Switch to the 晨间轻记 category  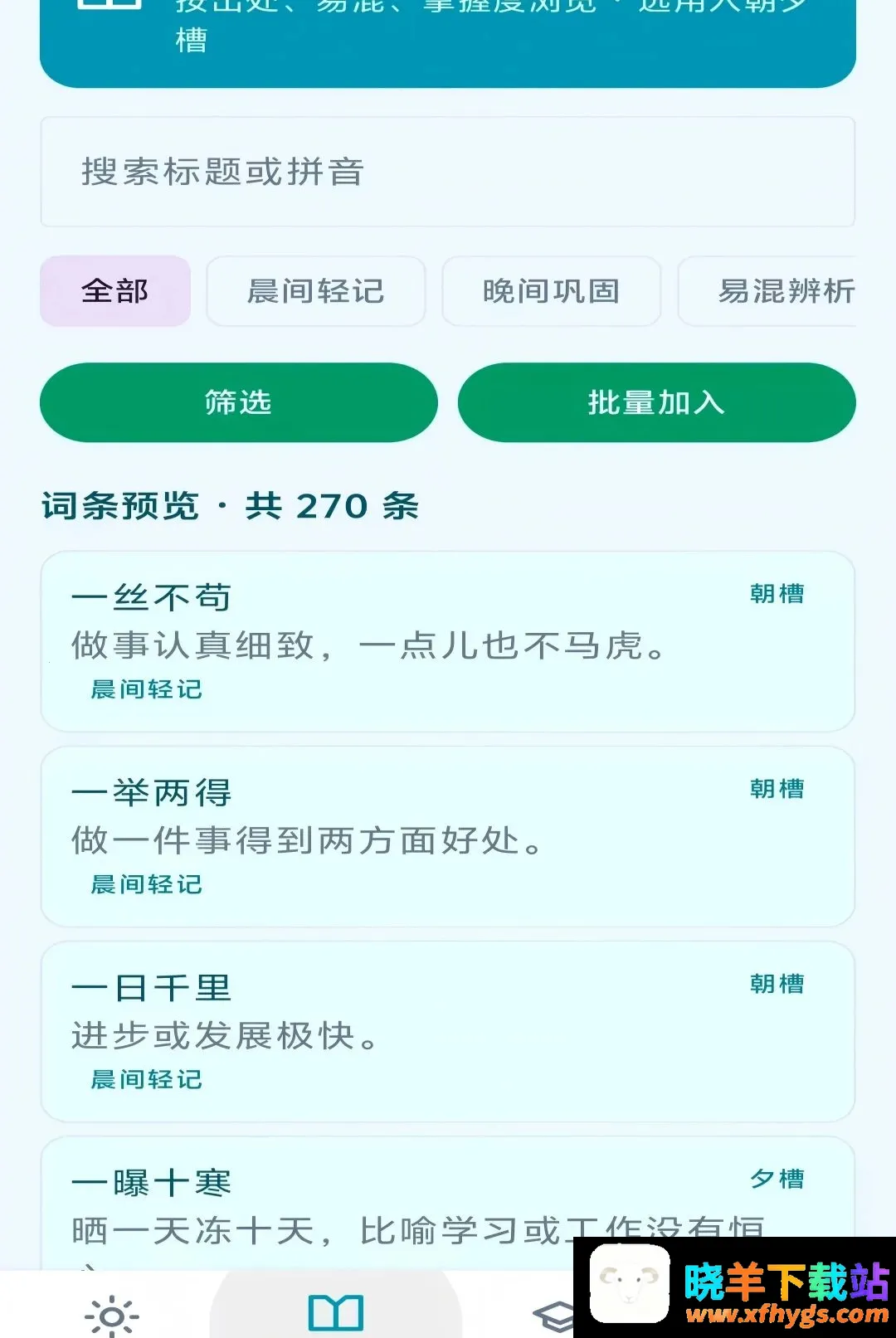pyautogui.click(x=316, y=291)
